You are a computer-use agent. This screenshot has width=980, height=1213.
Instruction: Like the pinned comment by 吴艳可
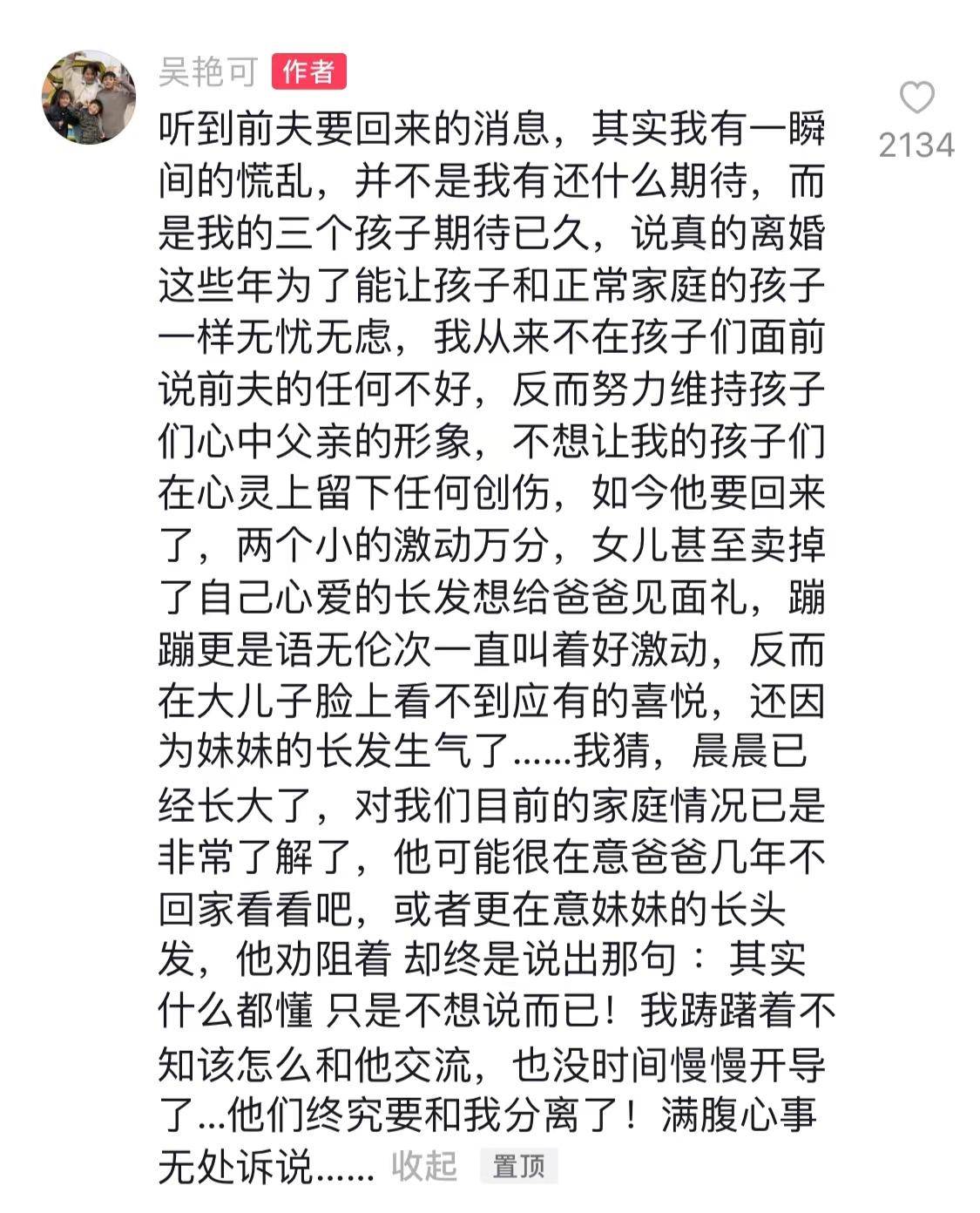[916, 98]
